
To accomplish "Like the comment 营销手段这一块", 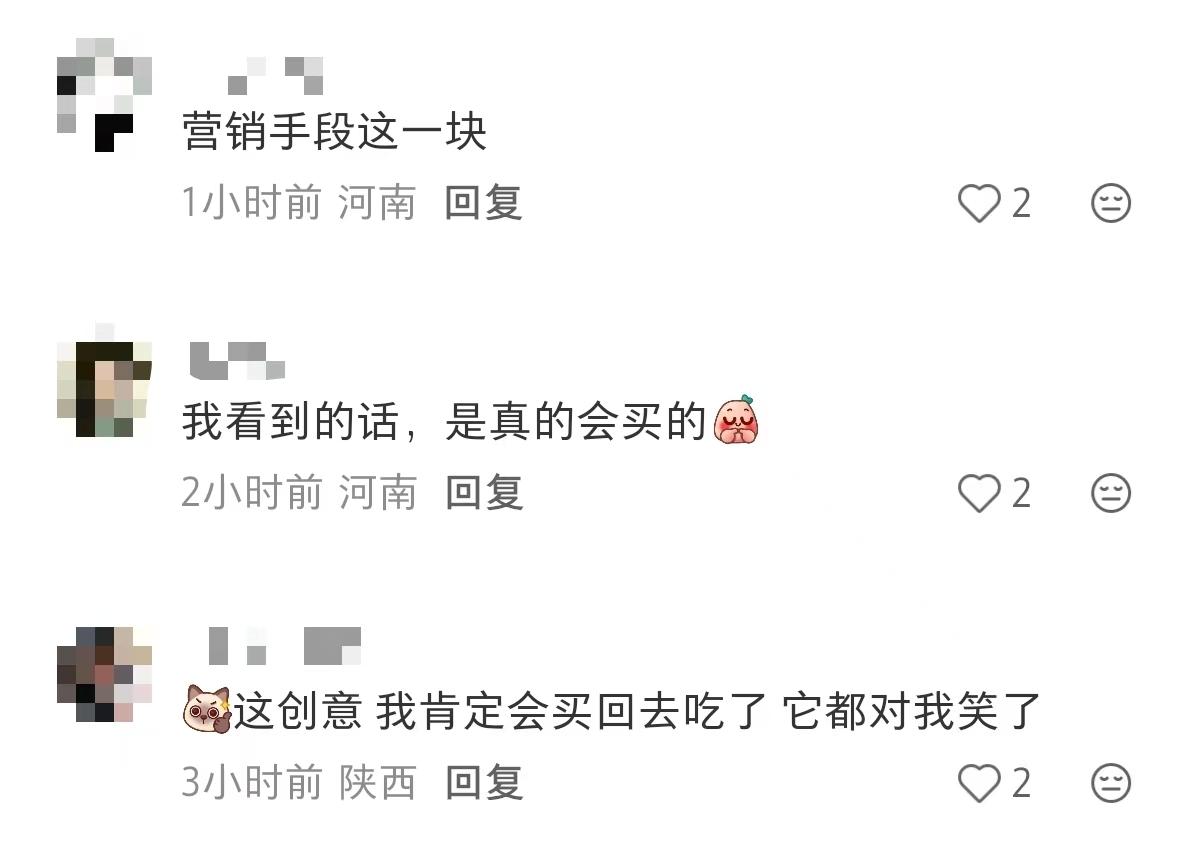I will [979, 204].
